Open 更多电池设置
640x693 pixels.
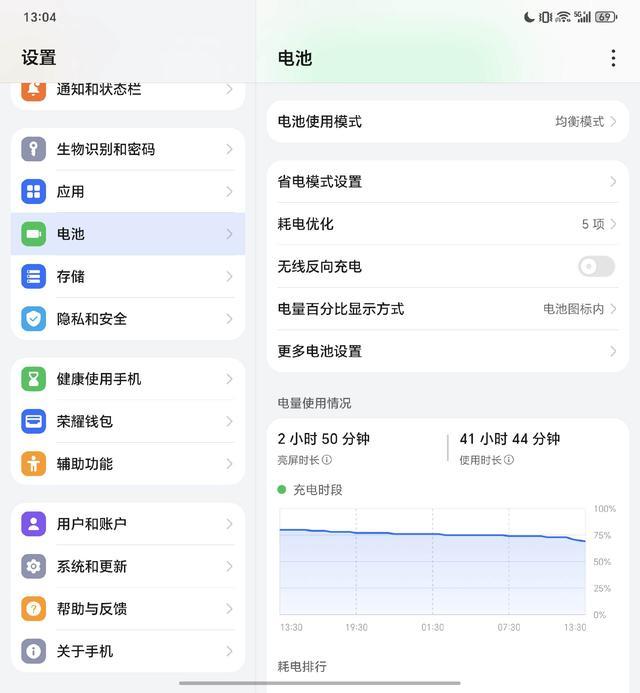(x=447, y=351)
